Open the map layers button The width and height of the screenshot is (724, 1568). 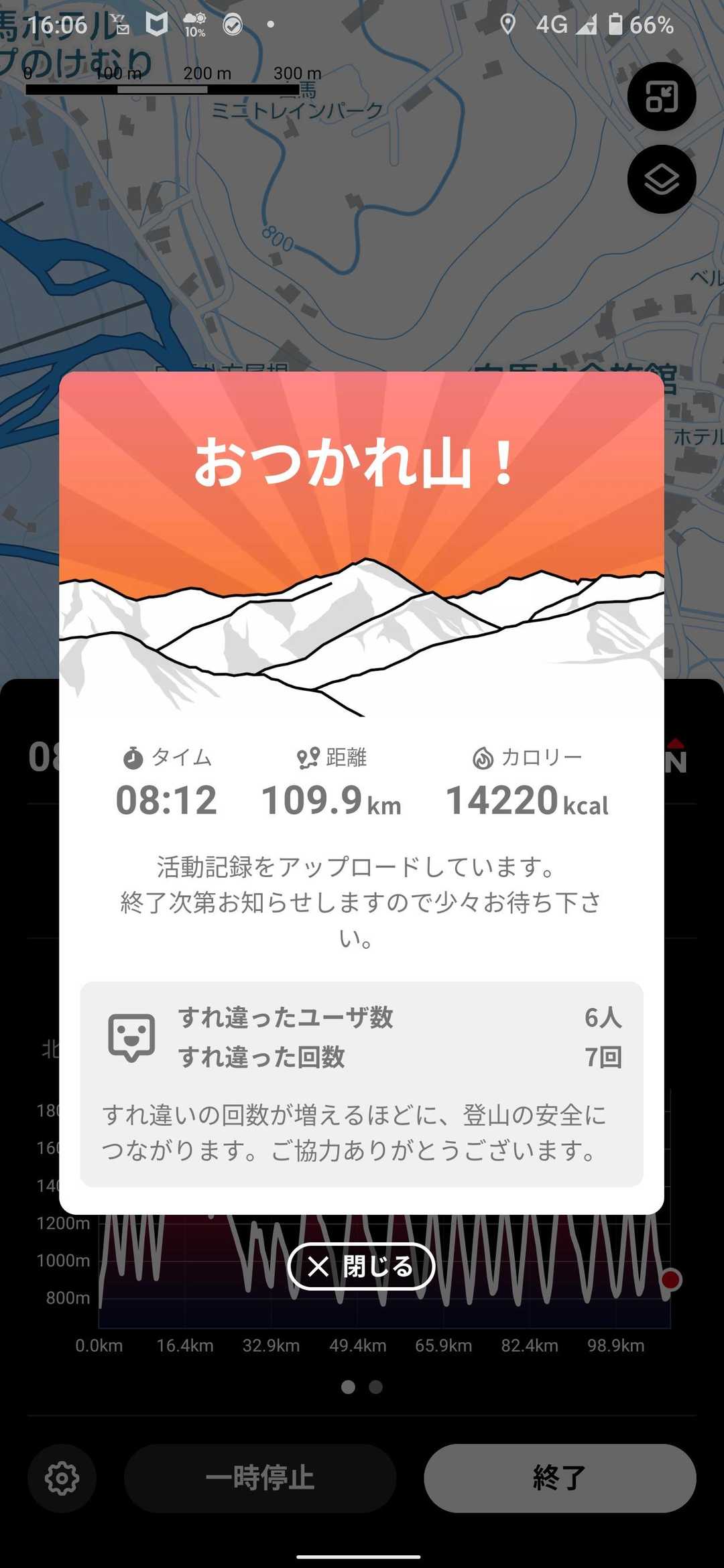[662, 180]
